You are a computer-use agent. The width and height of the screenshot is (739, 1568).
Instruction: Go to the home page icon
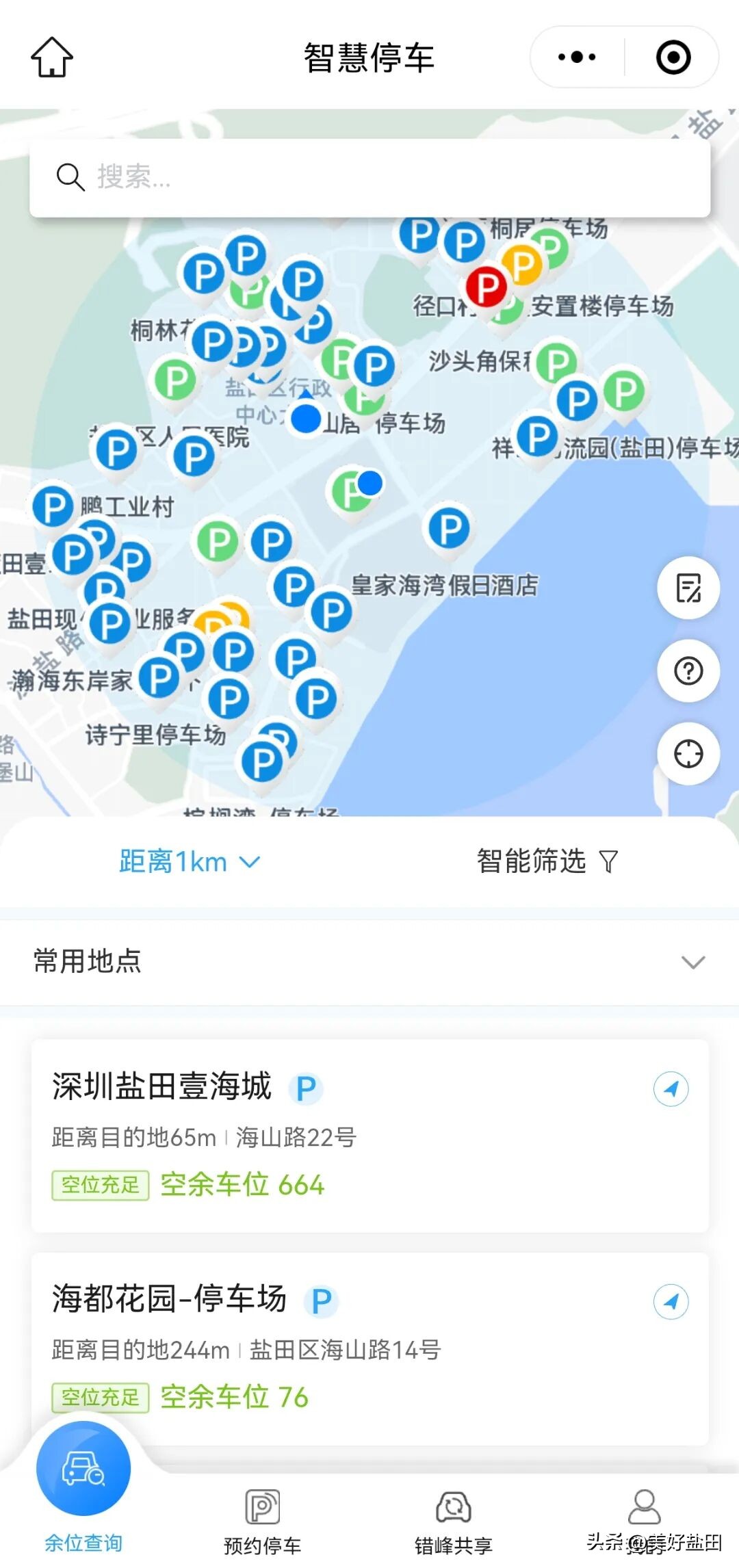tap(52, 57)
